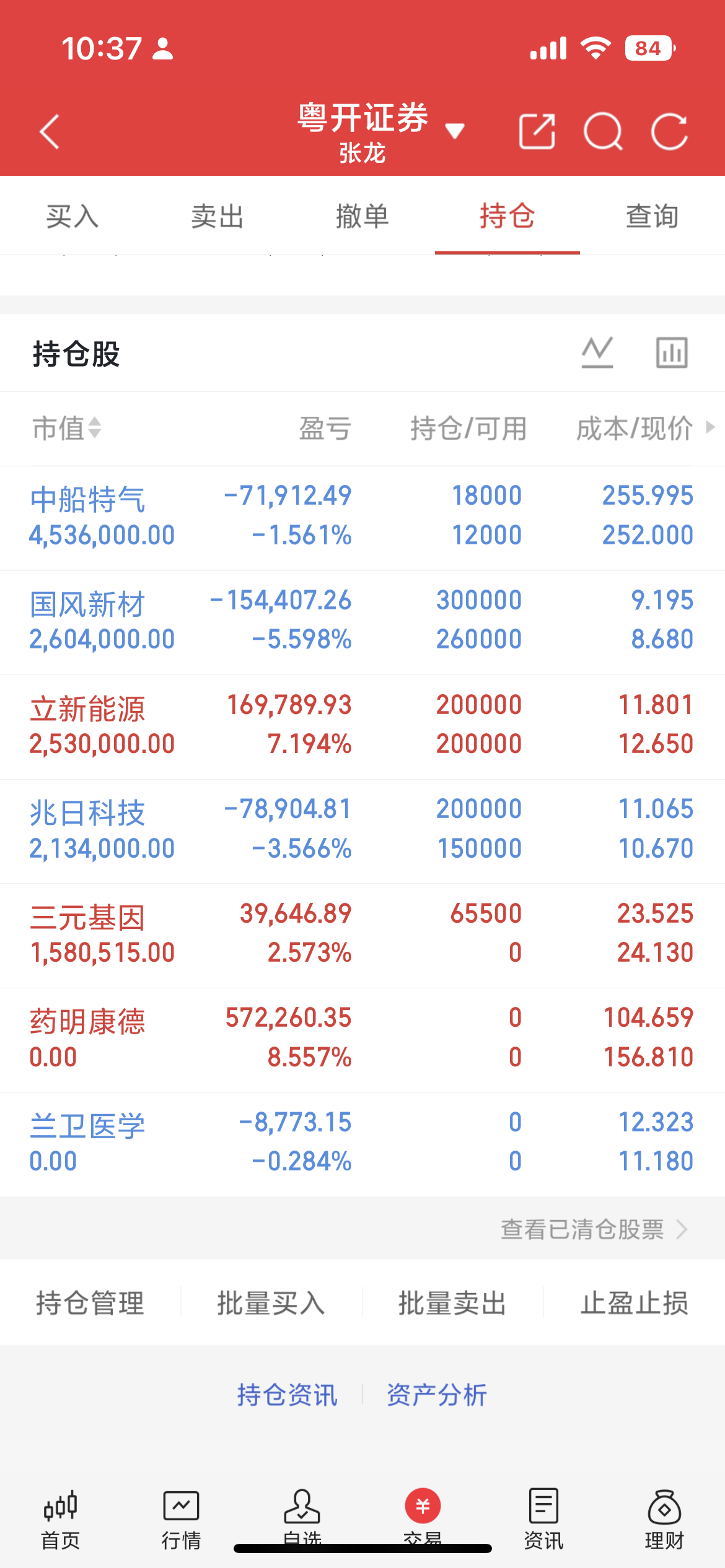Open the search magnifier icon
725x1568 pixels.
[x=603, y=131]
